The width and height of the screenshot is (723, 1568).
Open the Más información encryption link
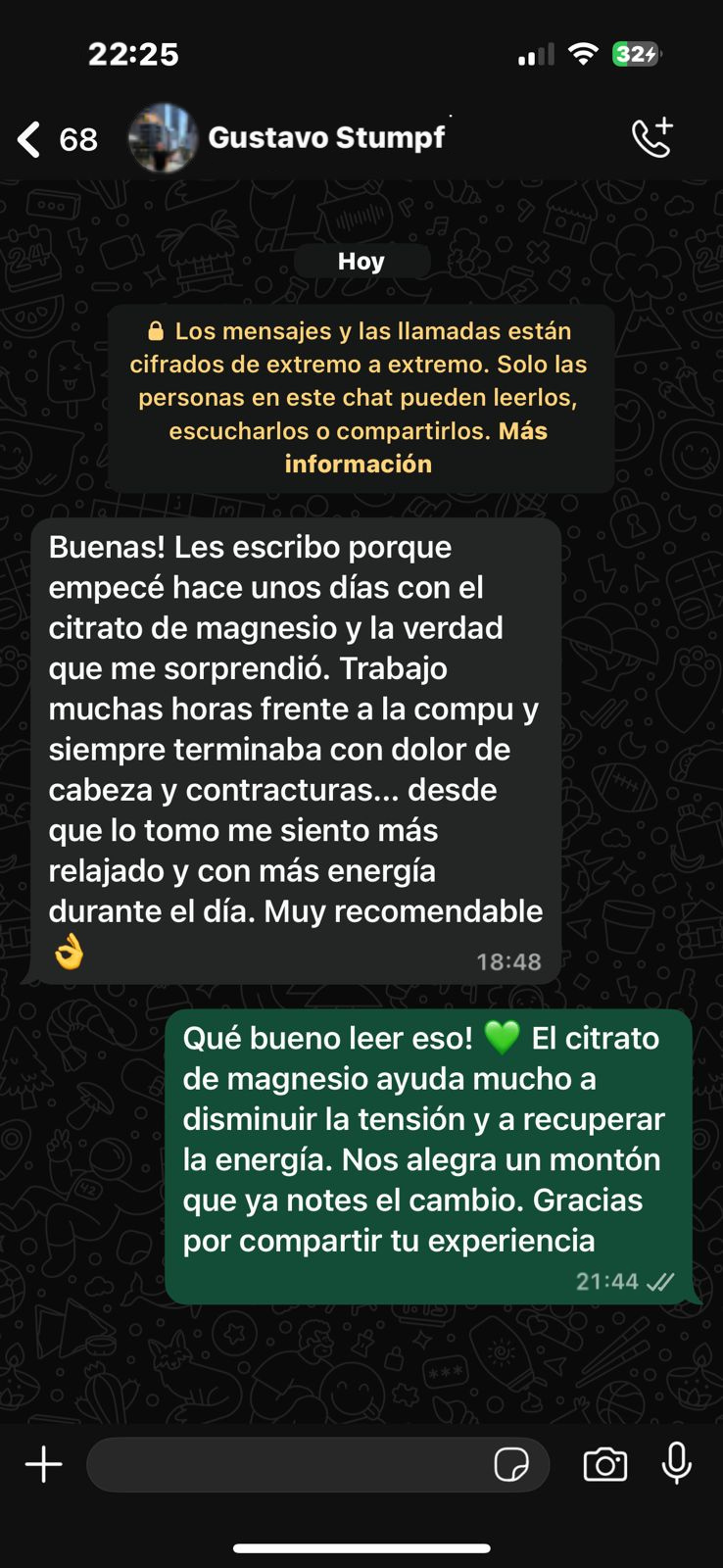[415, 447]
